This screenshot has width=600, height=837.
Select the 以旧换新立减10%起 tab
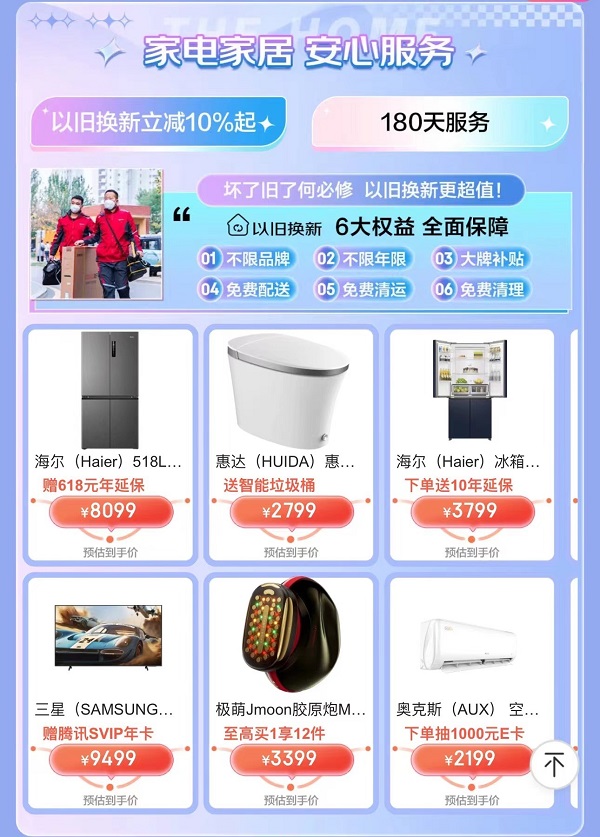pos(158,123)
